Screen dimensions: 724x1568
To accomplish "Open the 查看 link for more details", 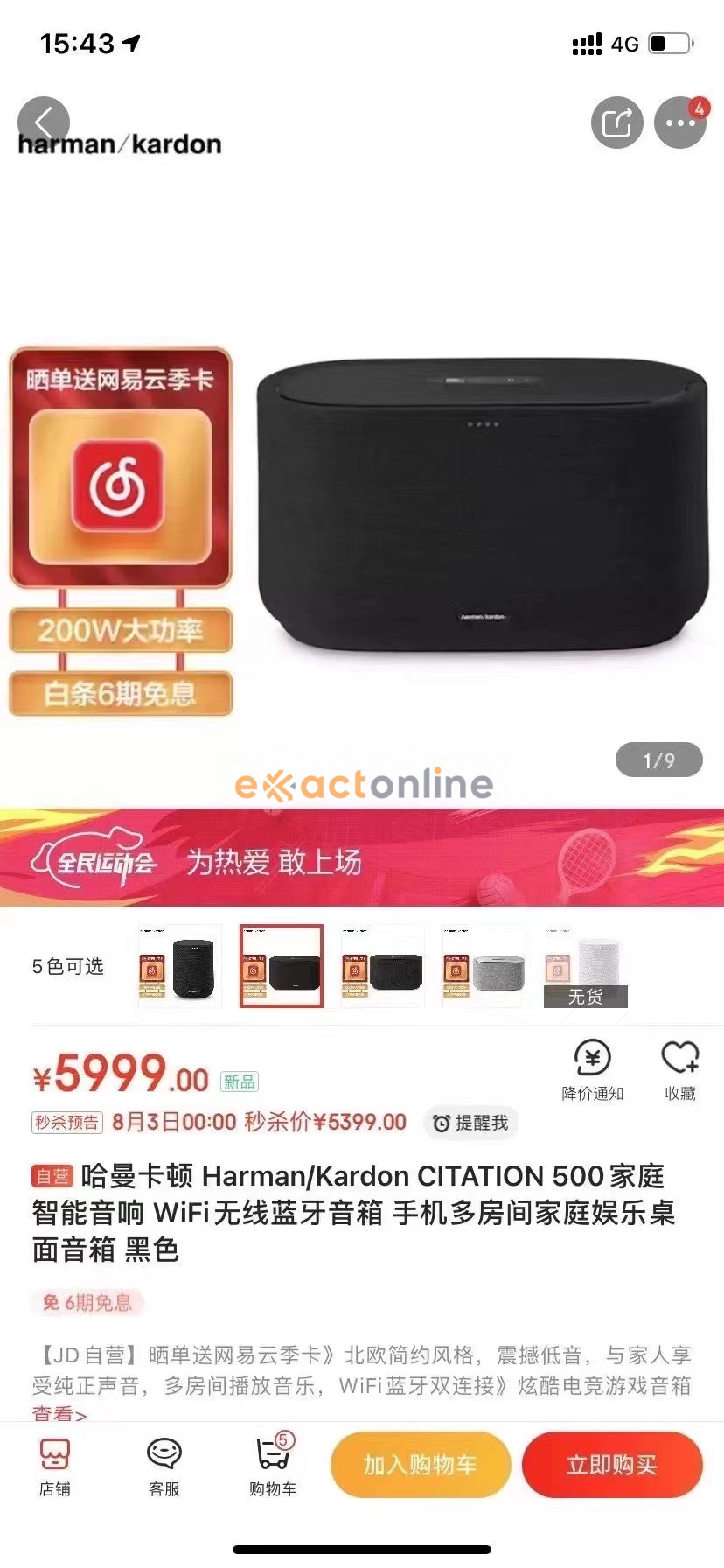I will click(x=59, y=1413).
